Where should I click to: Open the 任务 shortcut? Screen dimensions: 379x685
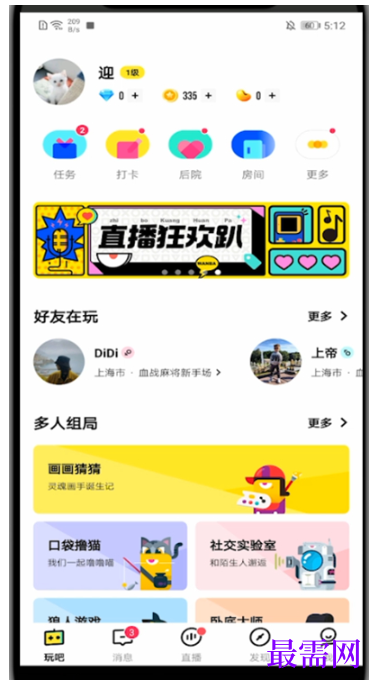[65, 153]
